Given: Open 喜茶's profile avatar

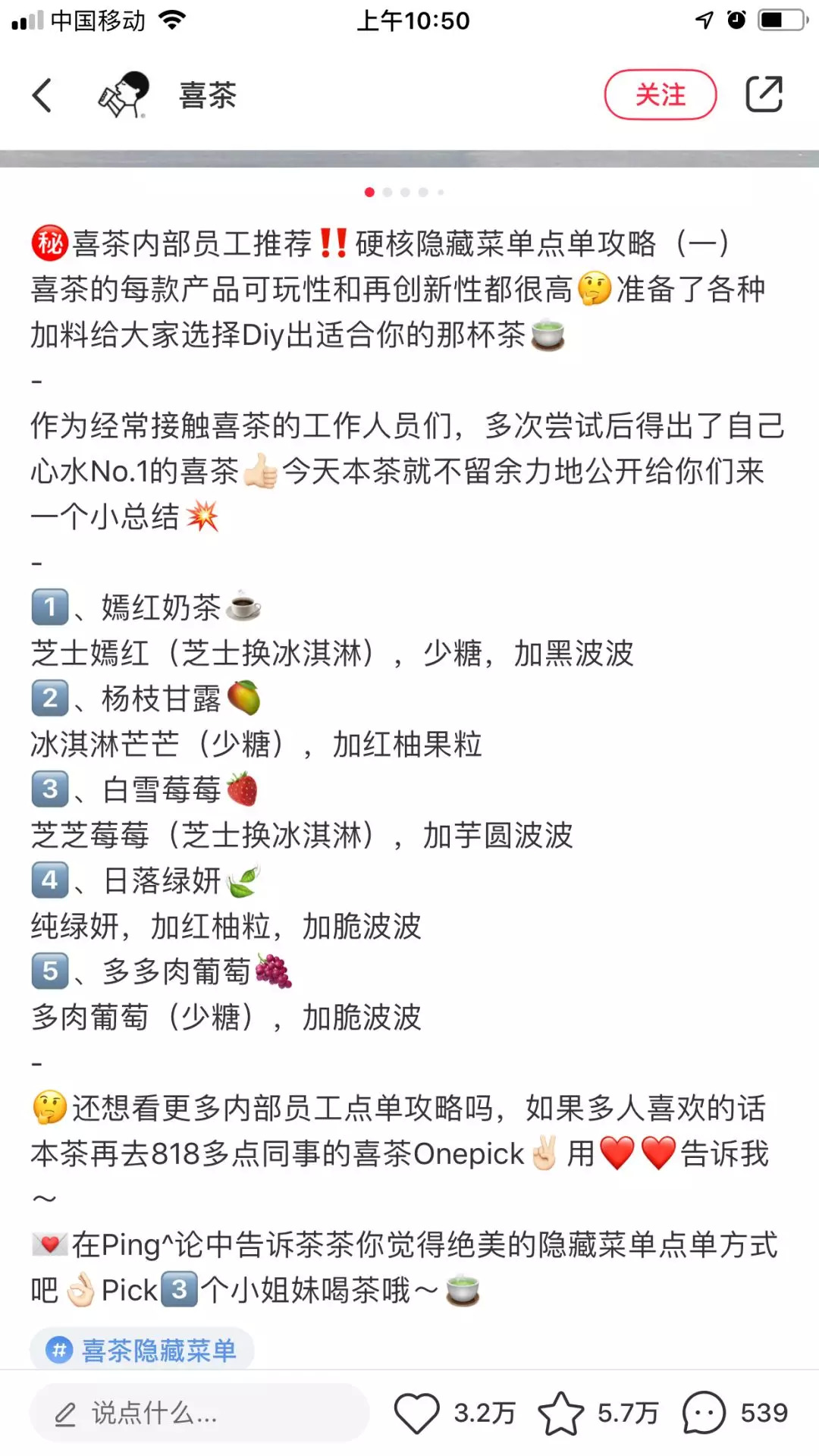Looking at the screenshot, I should point(124,96).
